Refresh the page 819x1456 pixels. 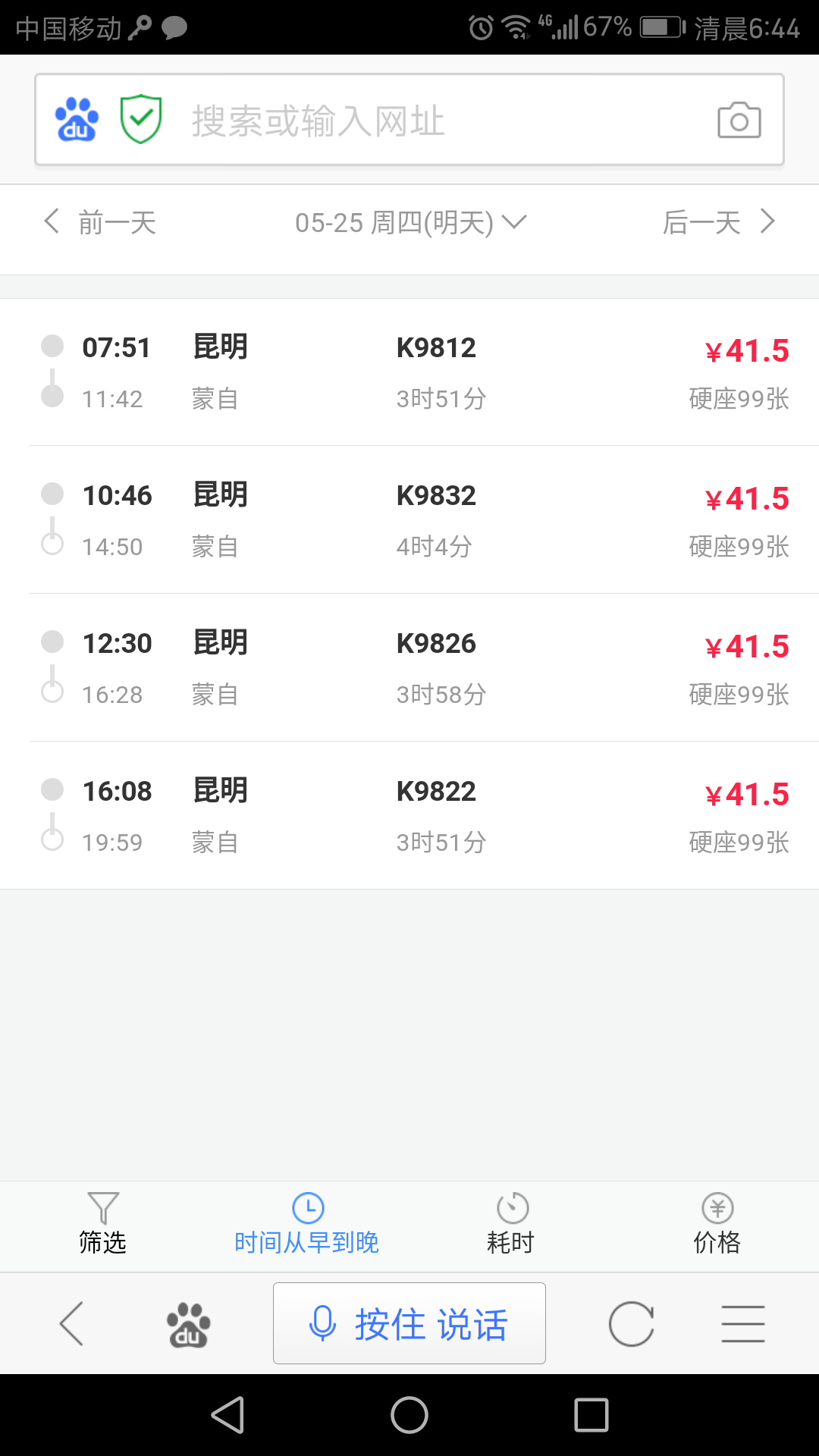632,1324
